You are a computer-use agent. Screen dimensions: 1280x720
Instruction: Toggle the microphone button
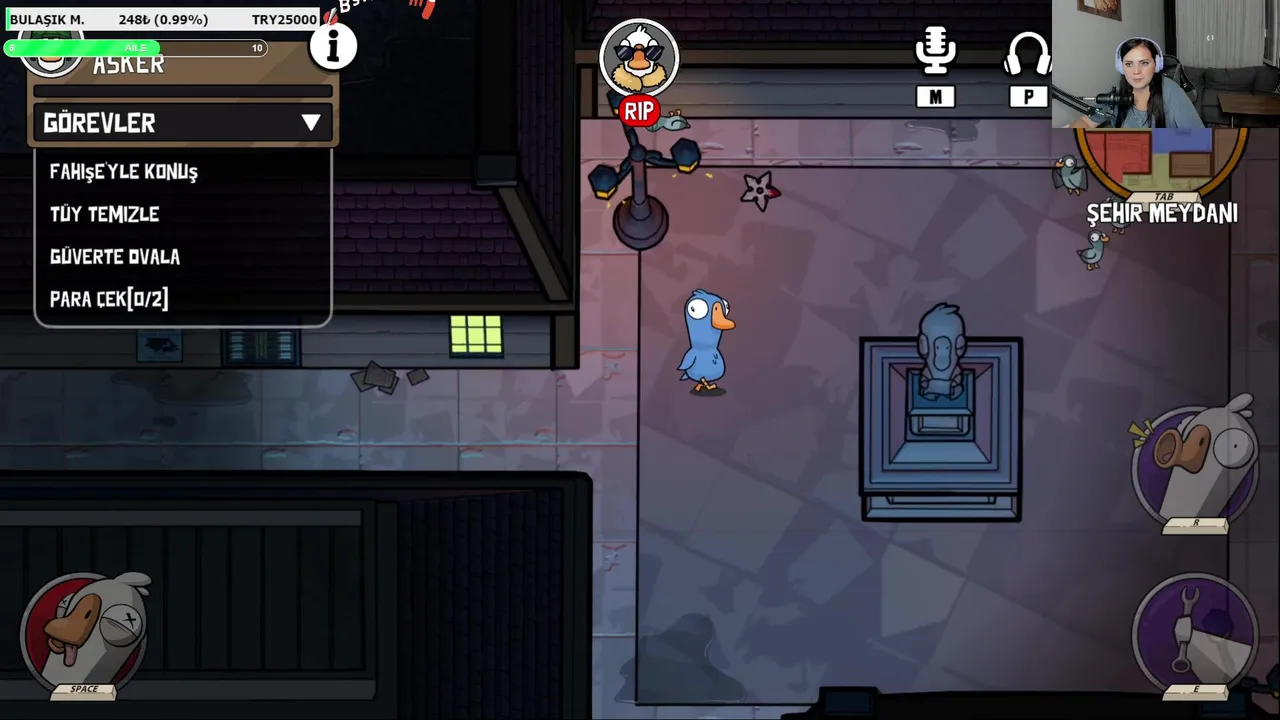935,54
